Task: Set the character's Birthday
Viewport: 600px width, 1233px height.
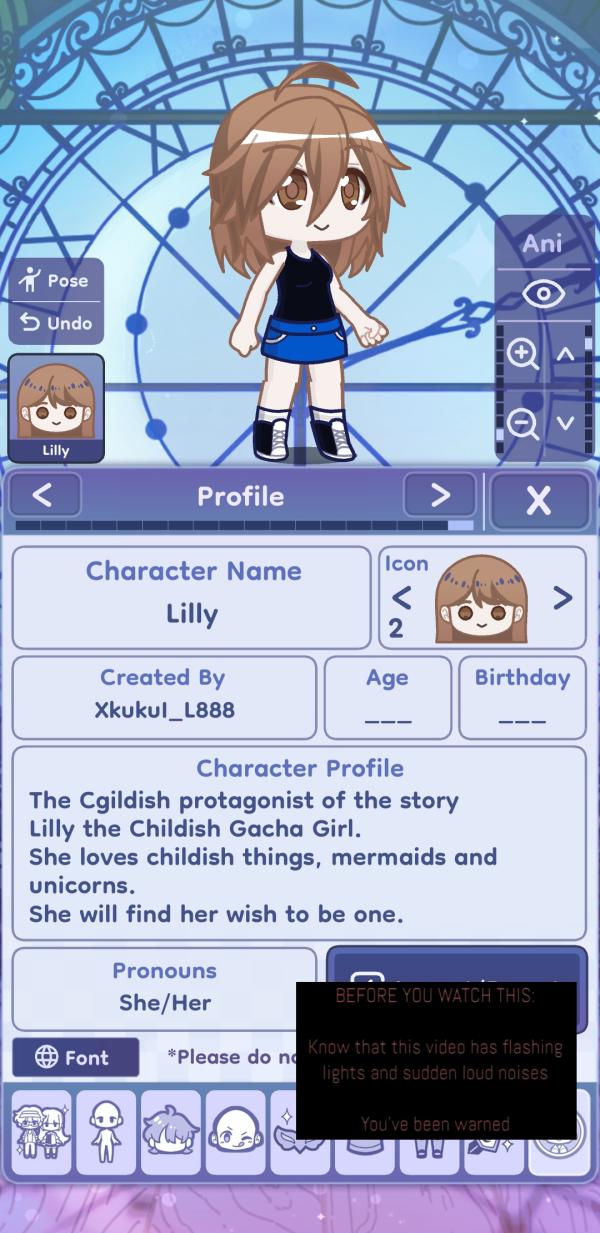Action: [x=522, y=697]
